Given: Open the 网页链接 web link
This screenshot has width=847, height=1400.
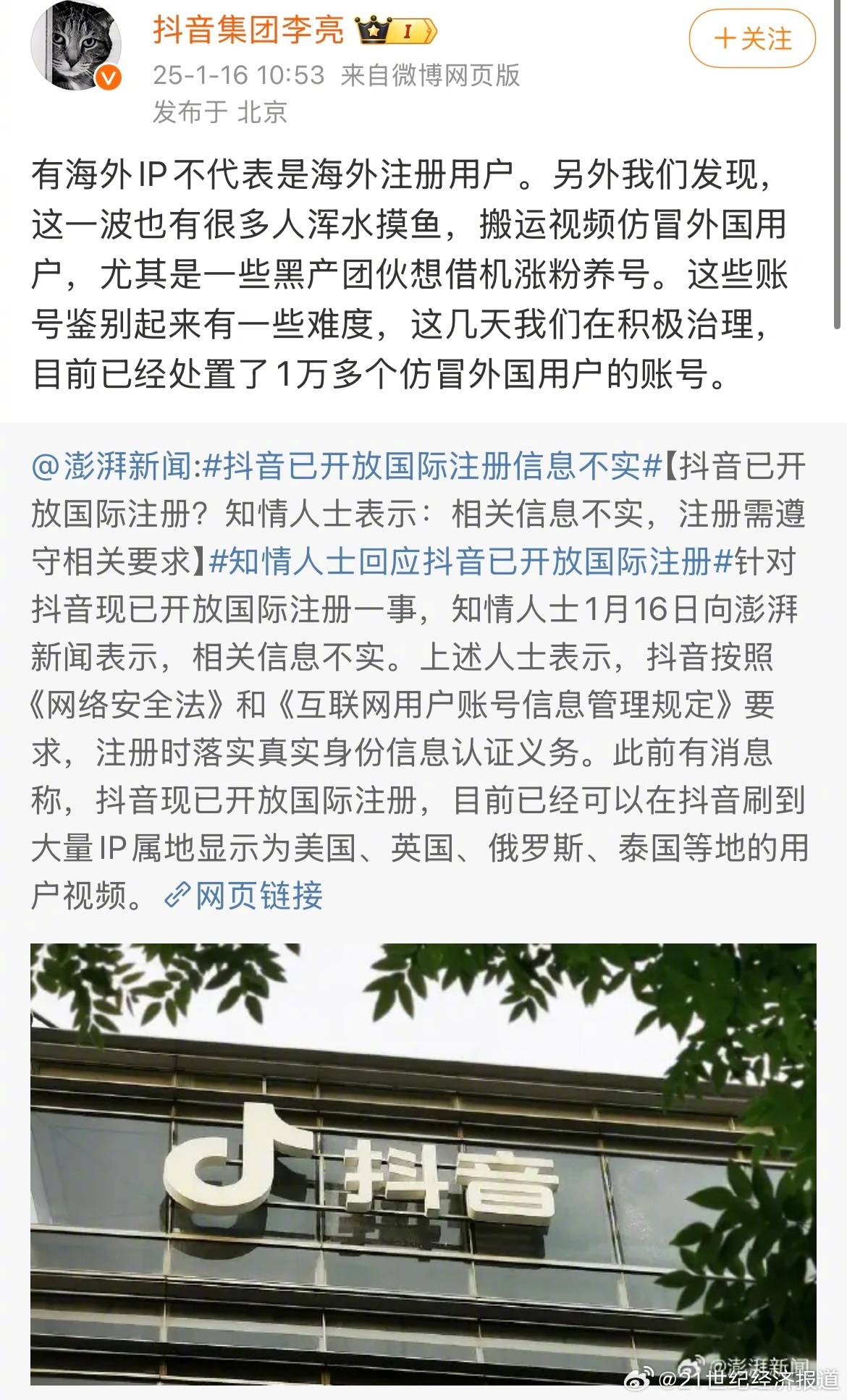Looking at the screenshot, I should pyautogui.click(x=245, y=896).
